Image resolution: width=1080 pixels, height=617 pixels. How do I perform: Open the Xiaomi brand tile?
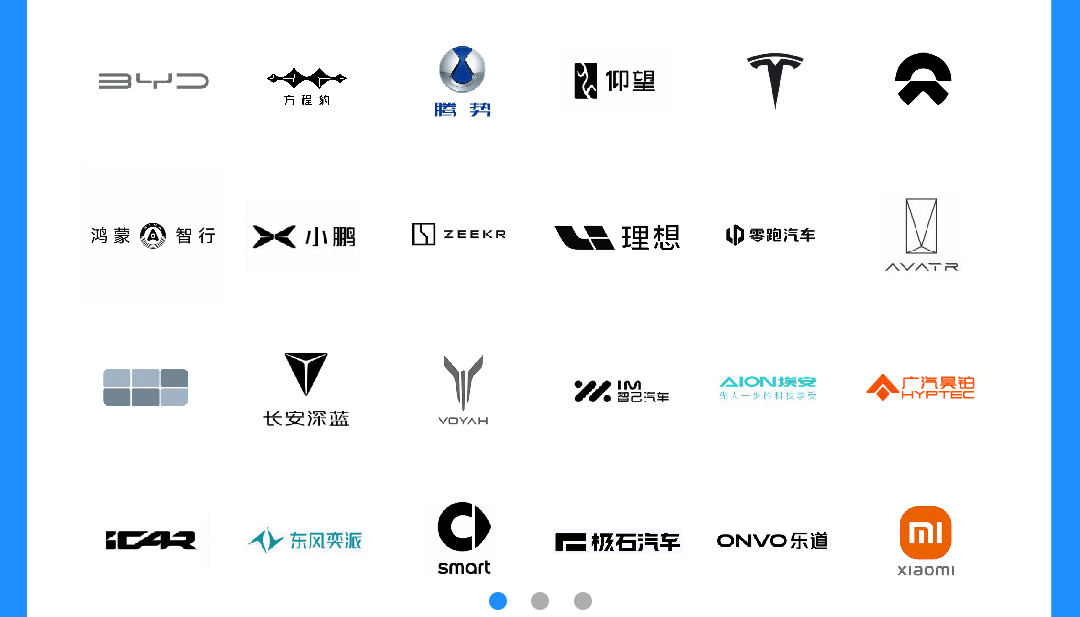pyautogui.click(x=925, y=541)
